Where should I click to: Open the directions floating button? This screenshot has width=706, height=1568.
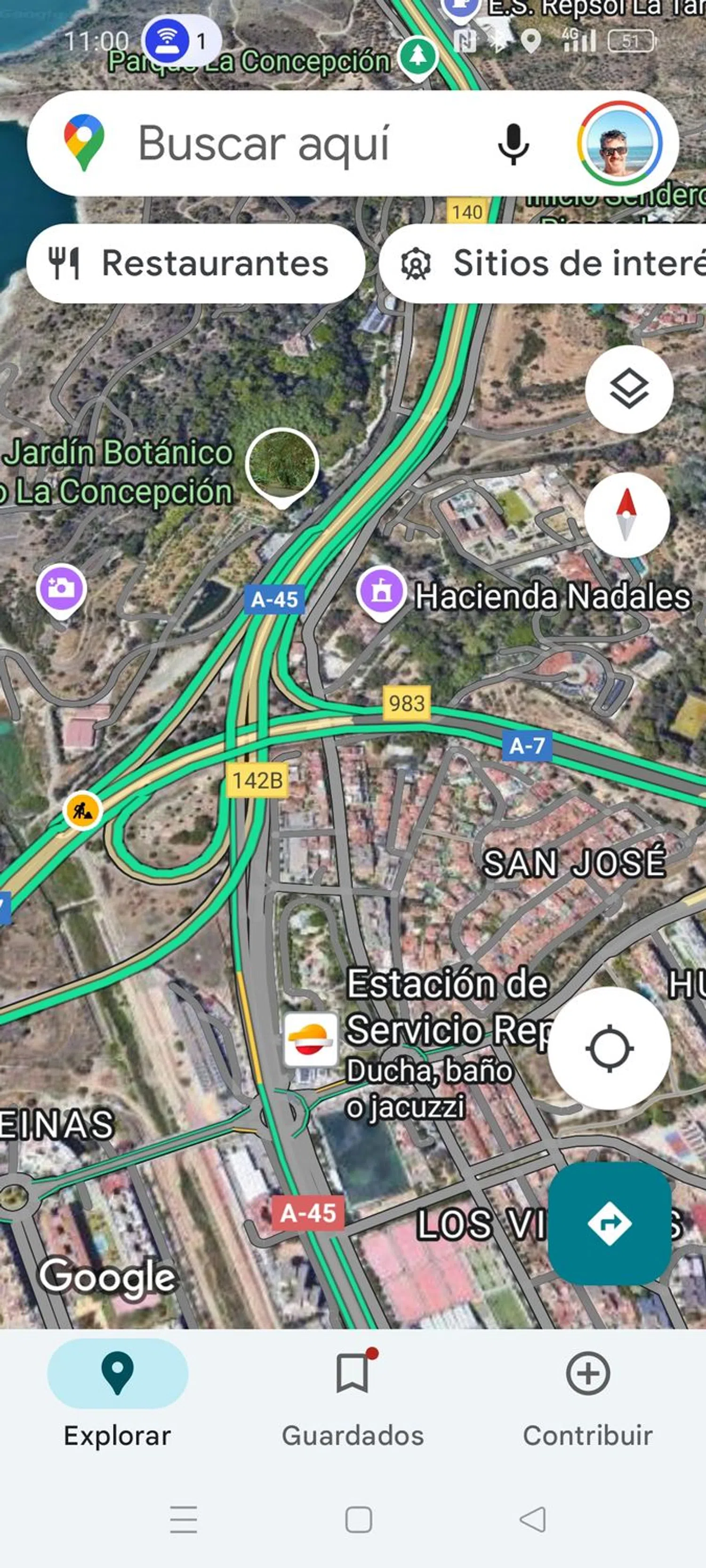609,1223
